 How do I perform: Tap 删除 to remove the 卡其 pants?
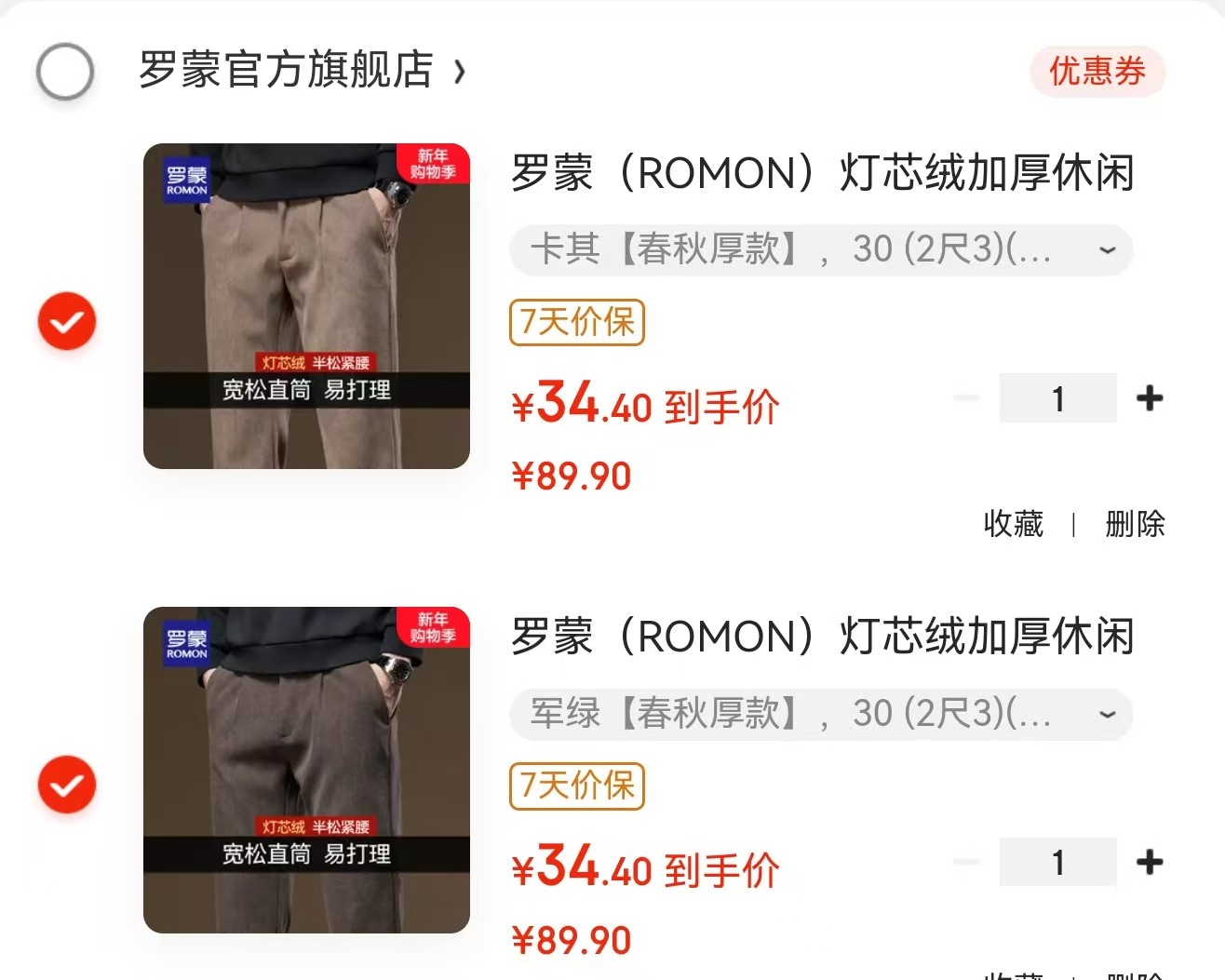(1134, 524)
